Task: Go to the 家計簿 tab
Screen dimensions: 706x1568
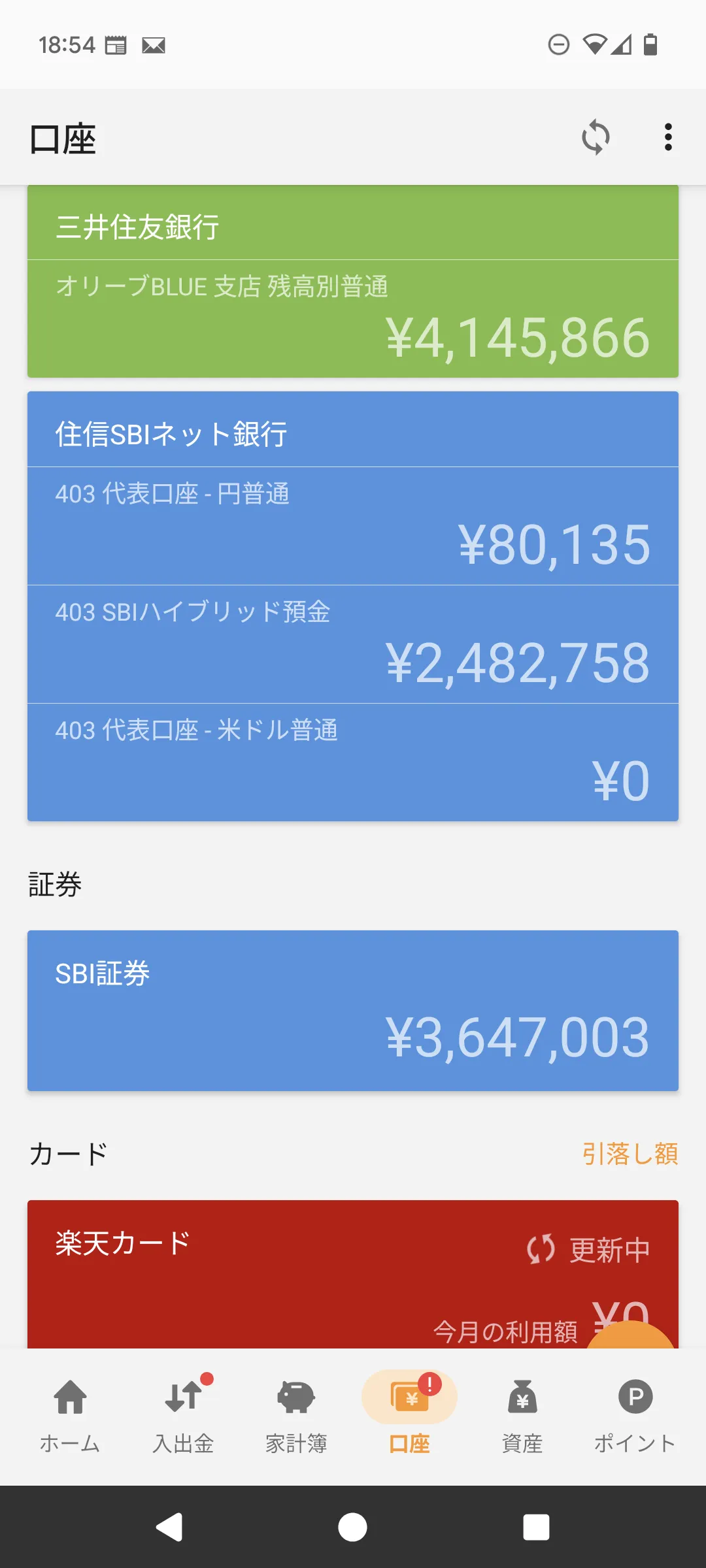Action: pos(296,1415)
